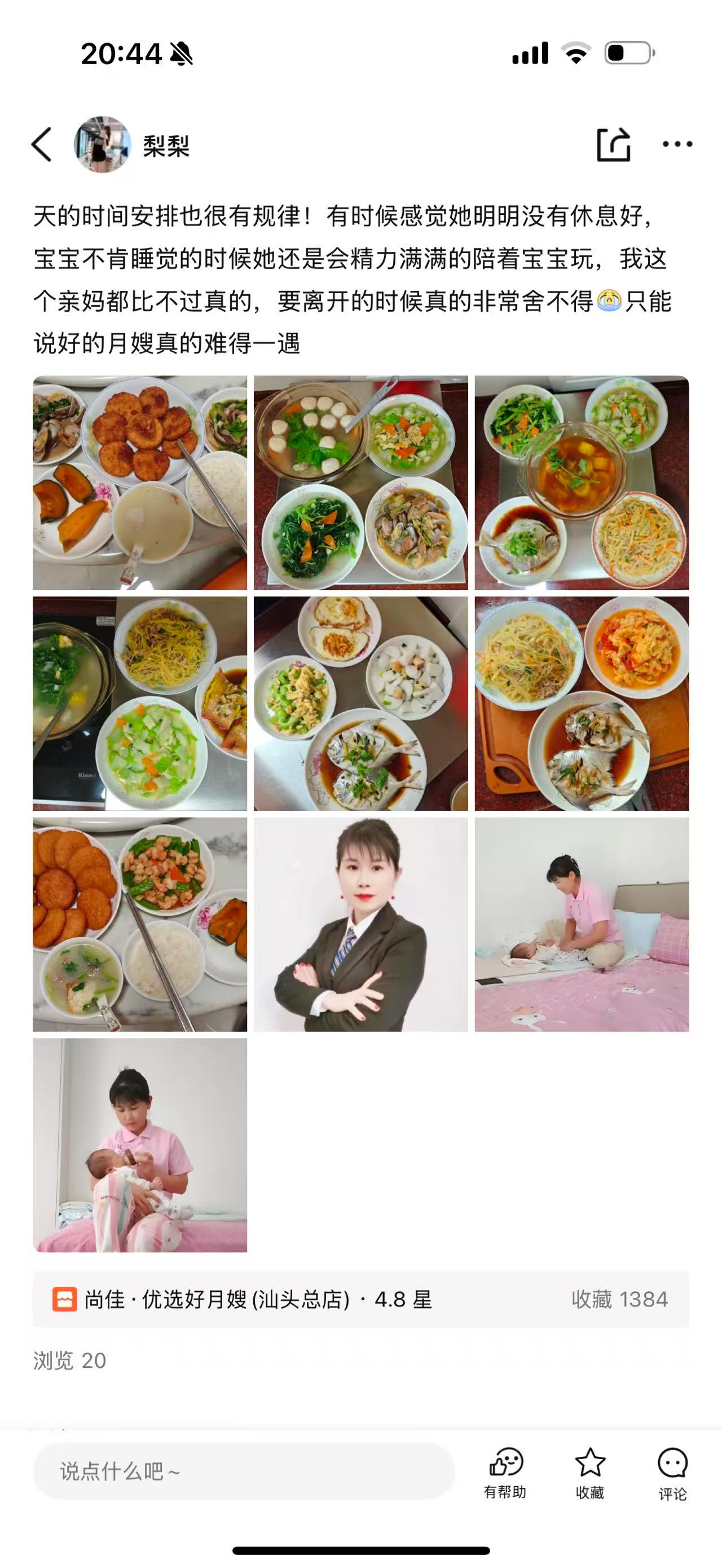Open the three-dot overflow menu
Image resolution: width=722 pixels, height=1568 pixels.
point(677,145)
